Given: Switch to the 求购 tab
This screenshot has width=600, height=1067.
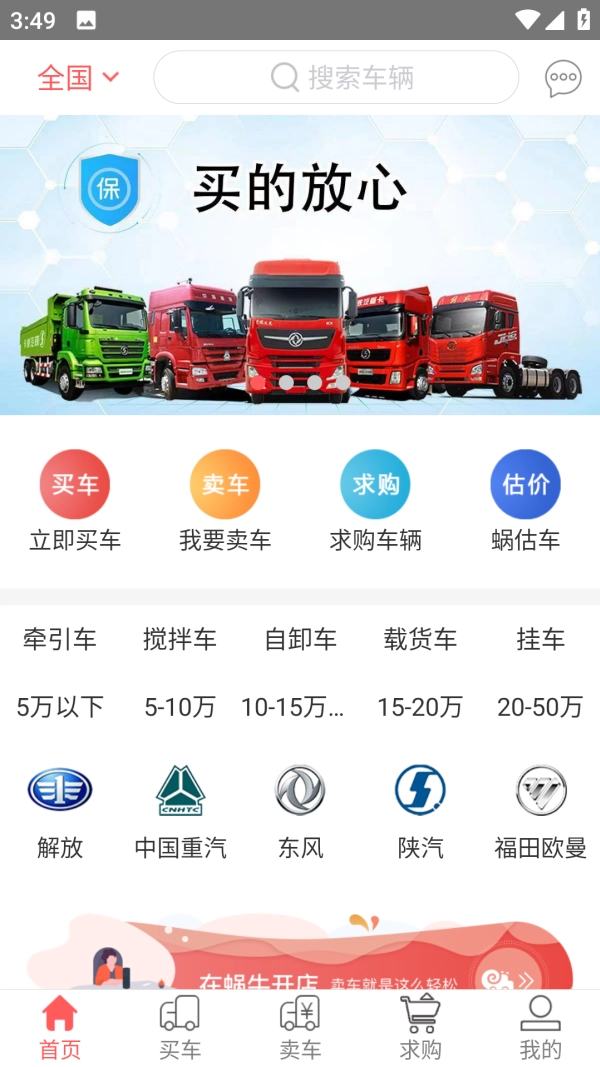Looking at the screenshot, I should click(x=420, y=1028).
